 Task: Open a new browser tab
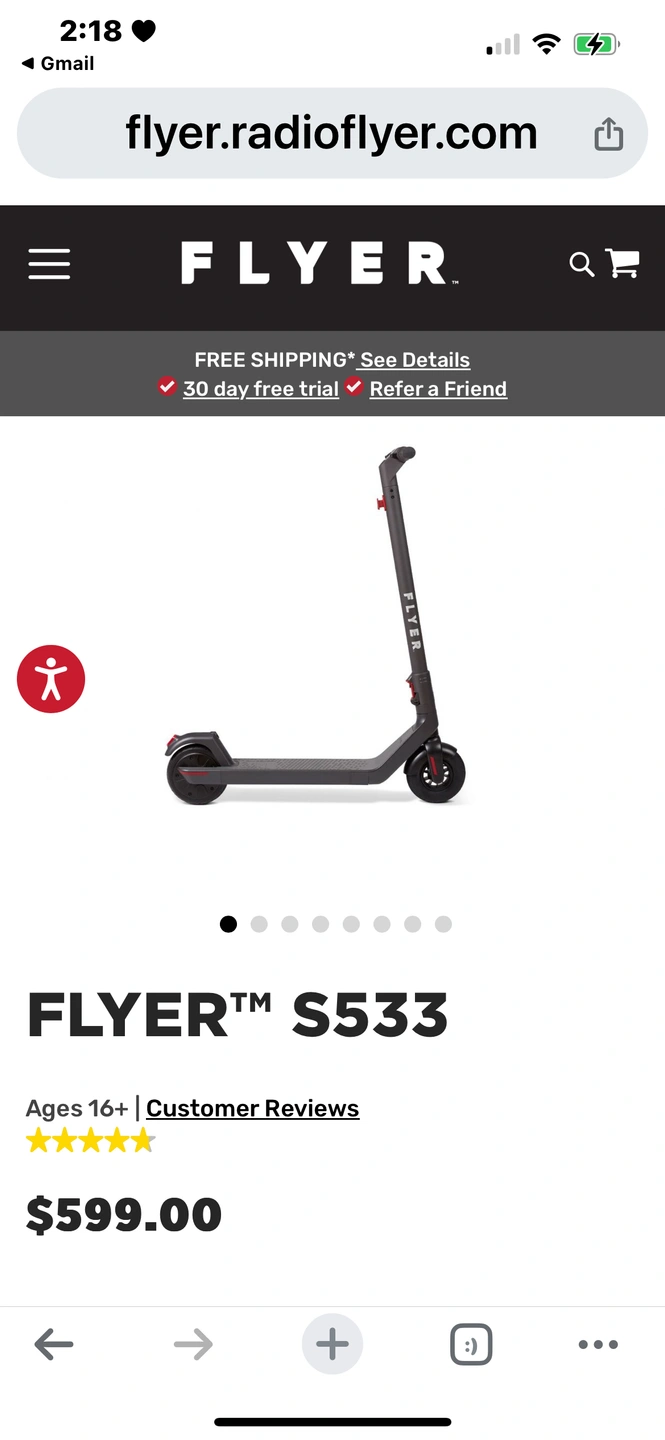pos(332,1345)
